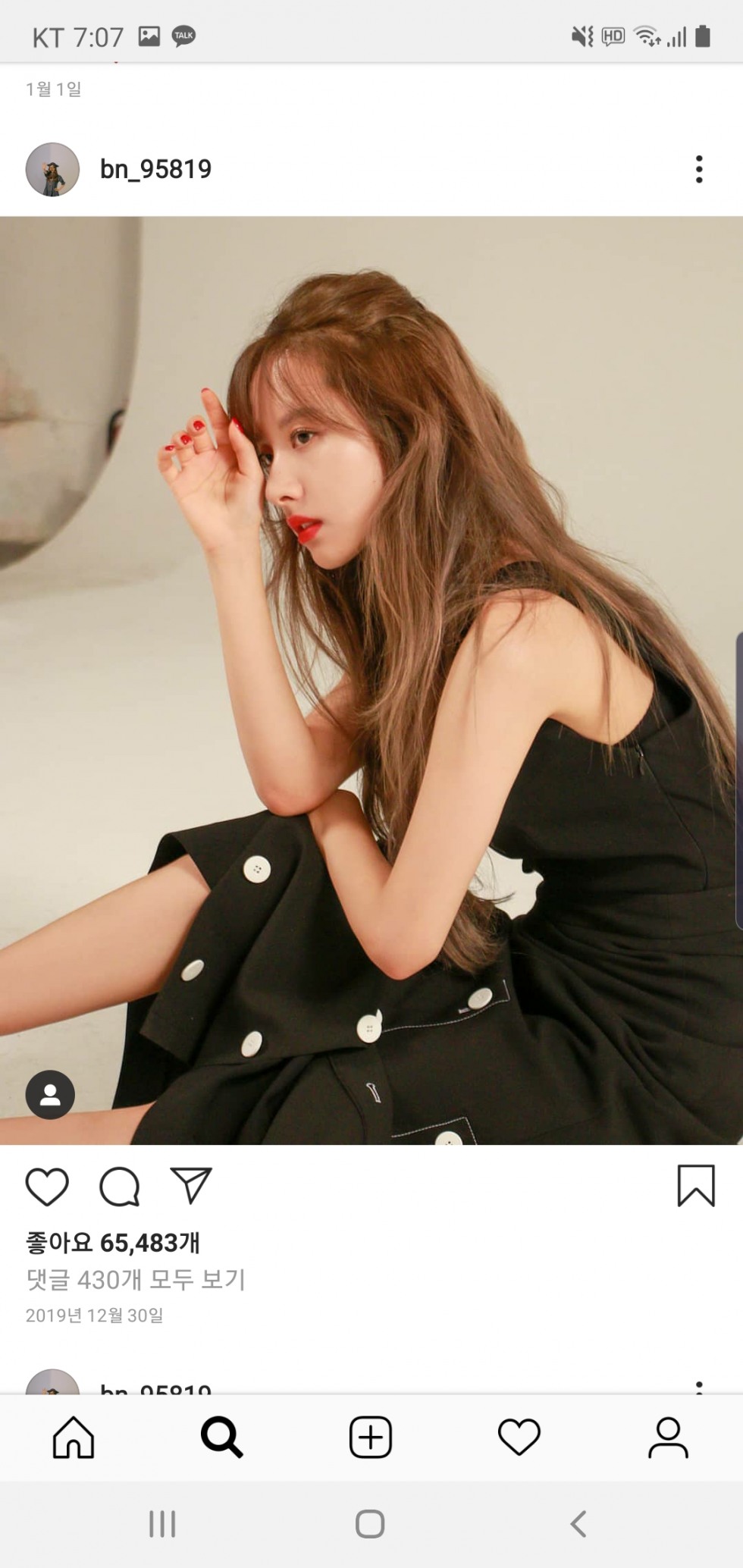Screen dimensions: 743x1568
Task: Open comments with the speech bubble icon
Action: [120, 1186]
